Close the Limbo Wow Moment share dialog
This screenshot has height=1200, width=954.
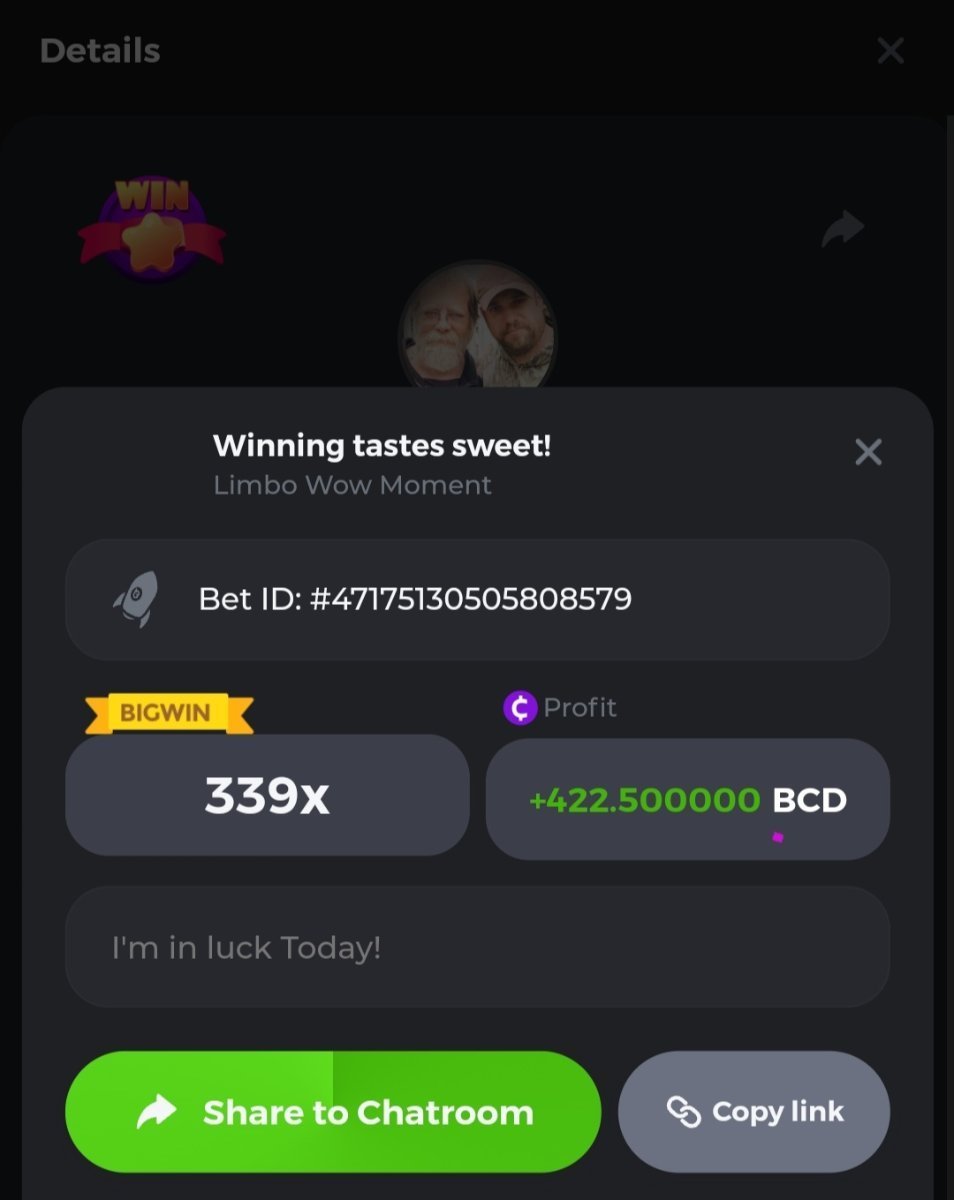tap(868, 453)
